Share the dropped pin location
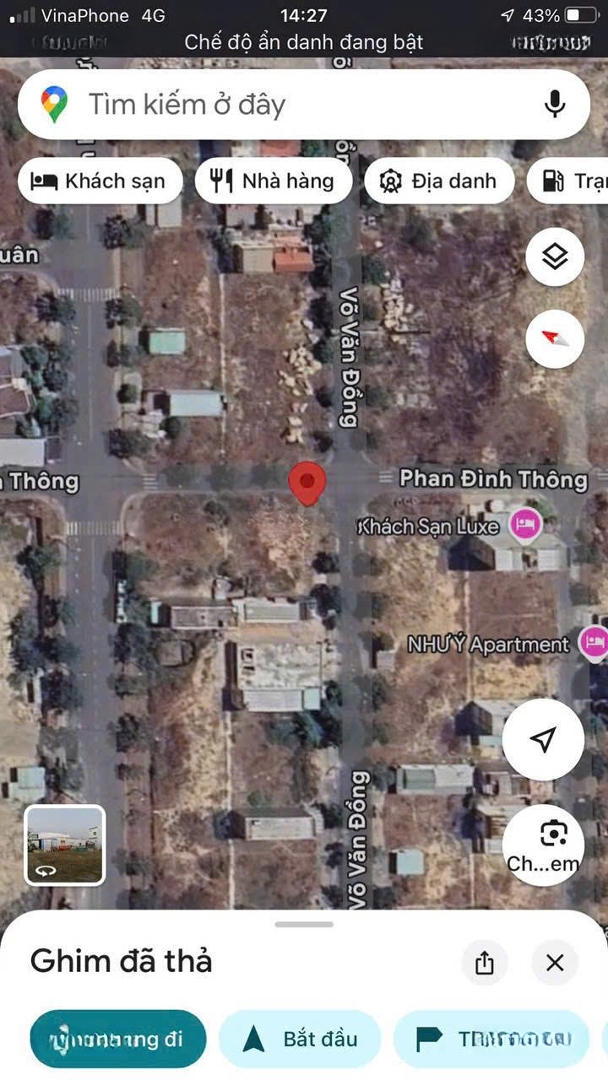The width and height of the screenshot is (608, 1080). coord(485,963)
